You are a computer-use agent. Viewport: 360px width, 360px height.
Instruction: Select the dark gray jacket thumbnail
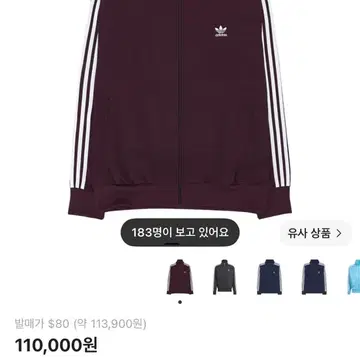pyautogui.click(x=225, y=277)
